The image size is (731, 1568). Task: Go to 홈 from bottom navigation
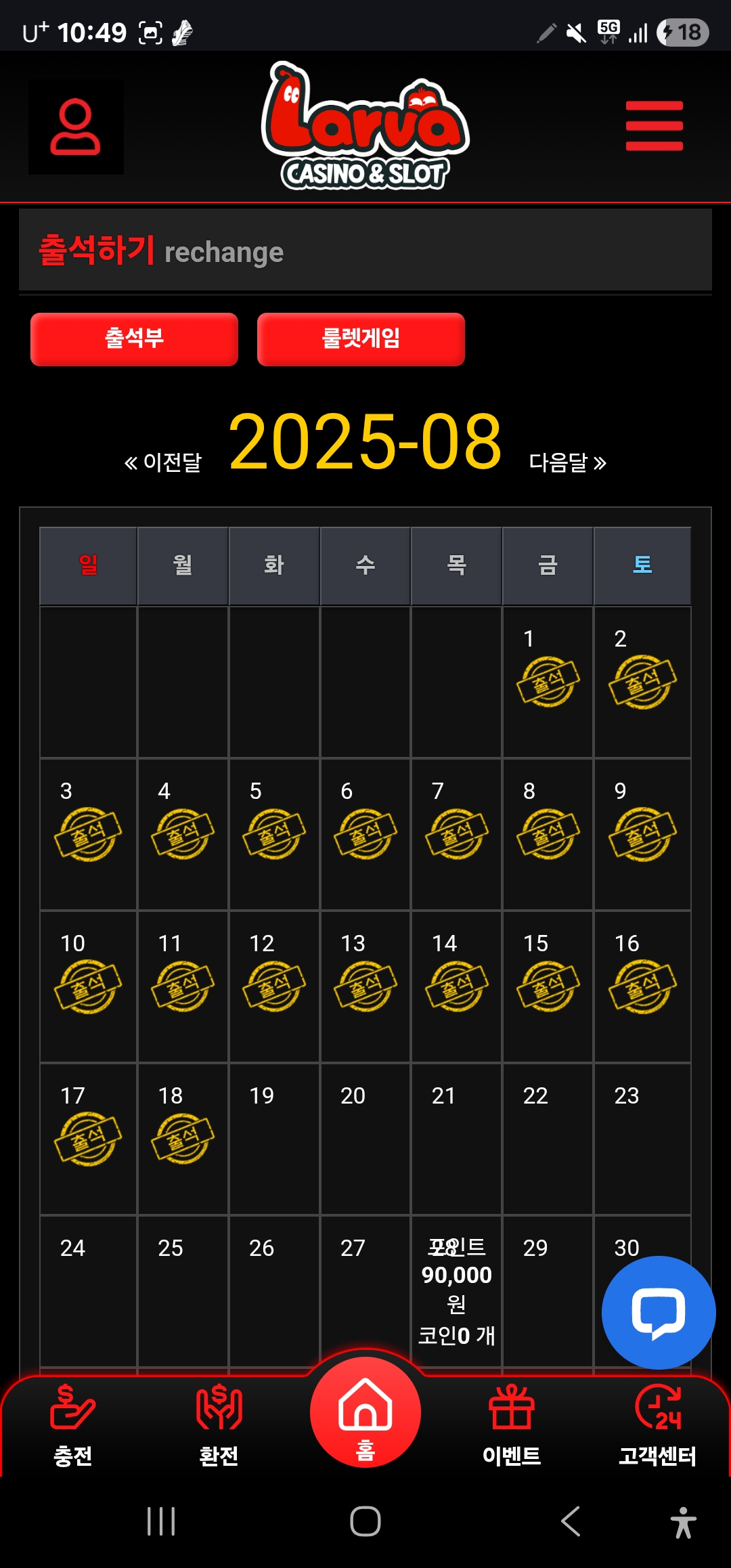(x=365, y=1416)
